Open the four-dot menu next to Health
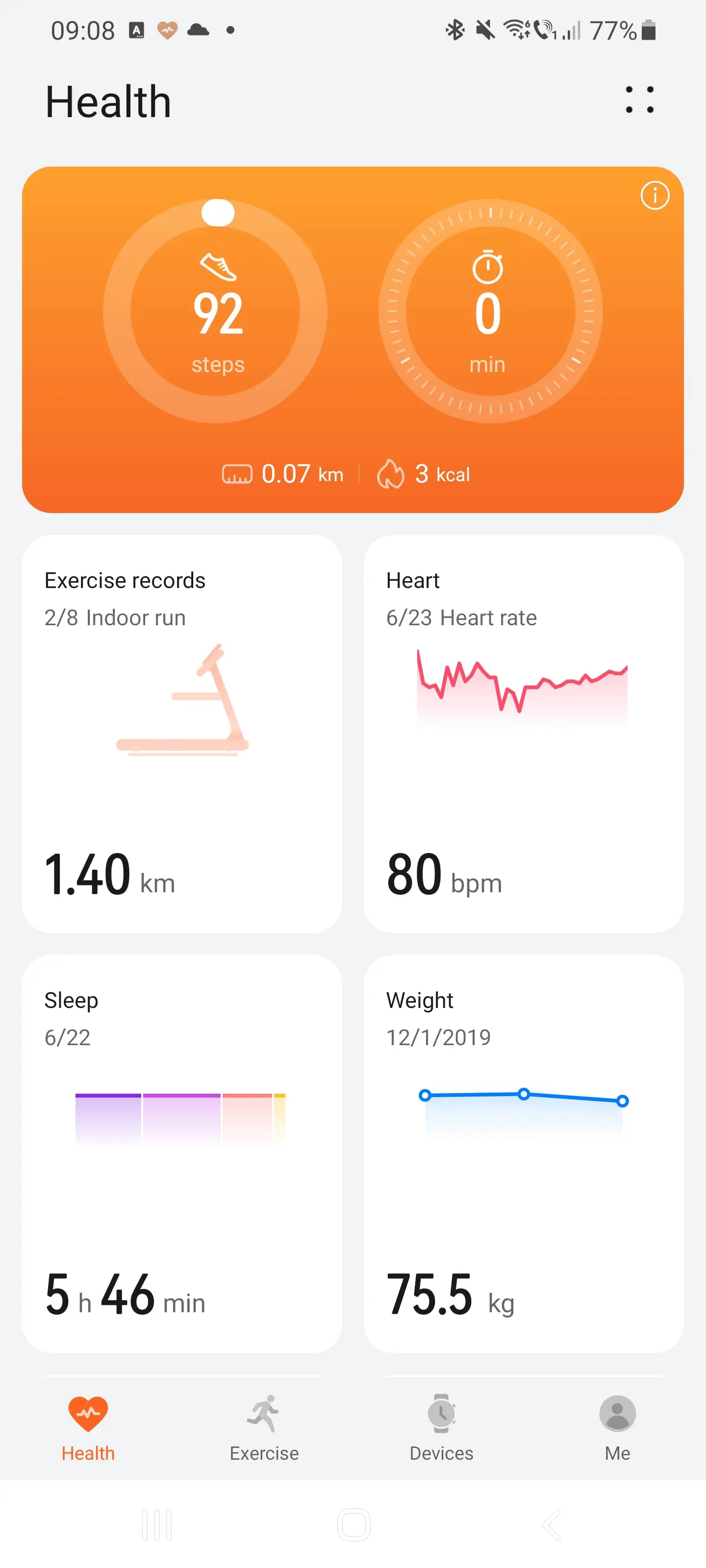Image resolution: width=706 pixels, height=1568 pixels. [640, 100]
